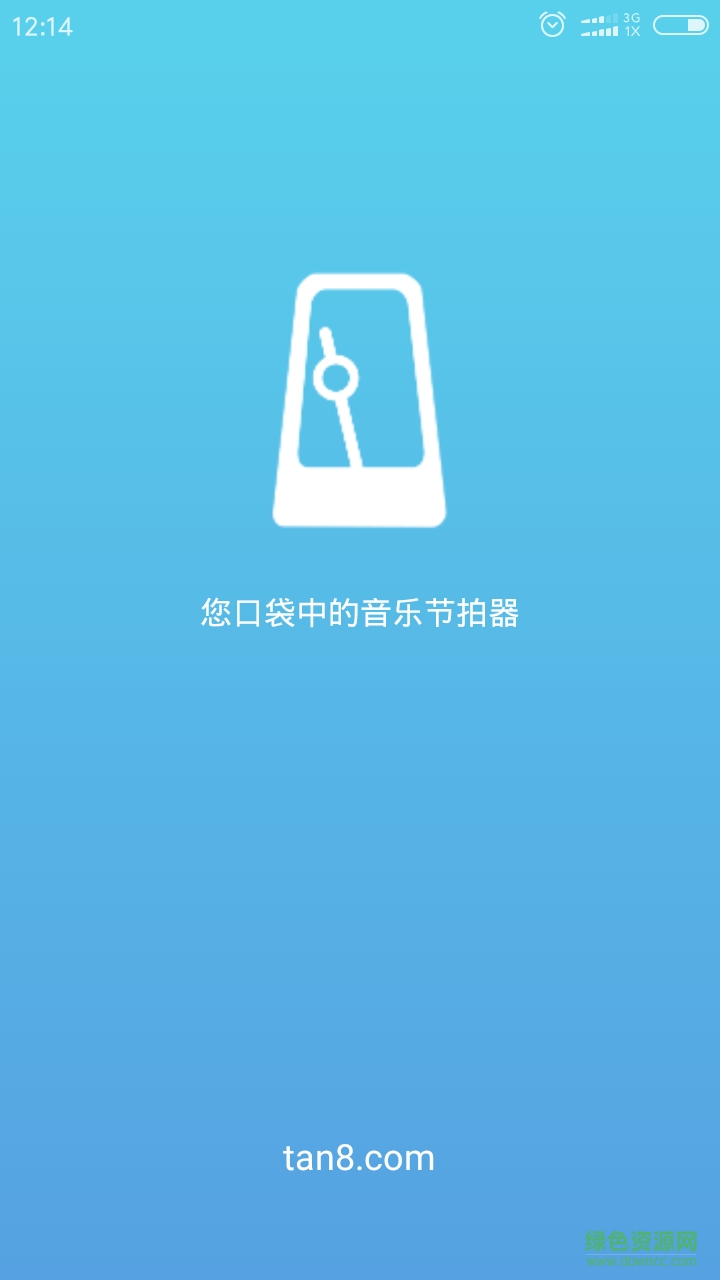Click the alarm clock status bar icon
Viewport: 720px width, 1280px height.
point(551,25)
